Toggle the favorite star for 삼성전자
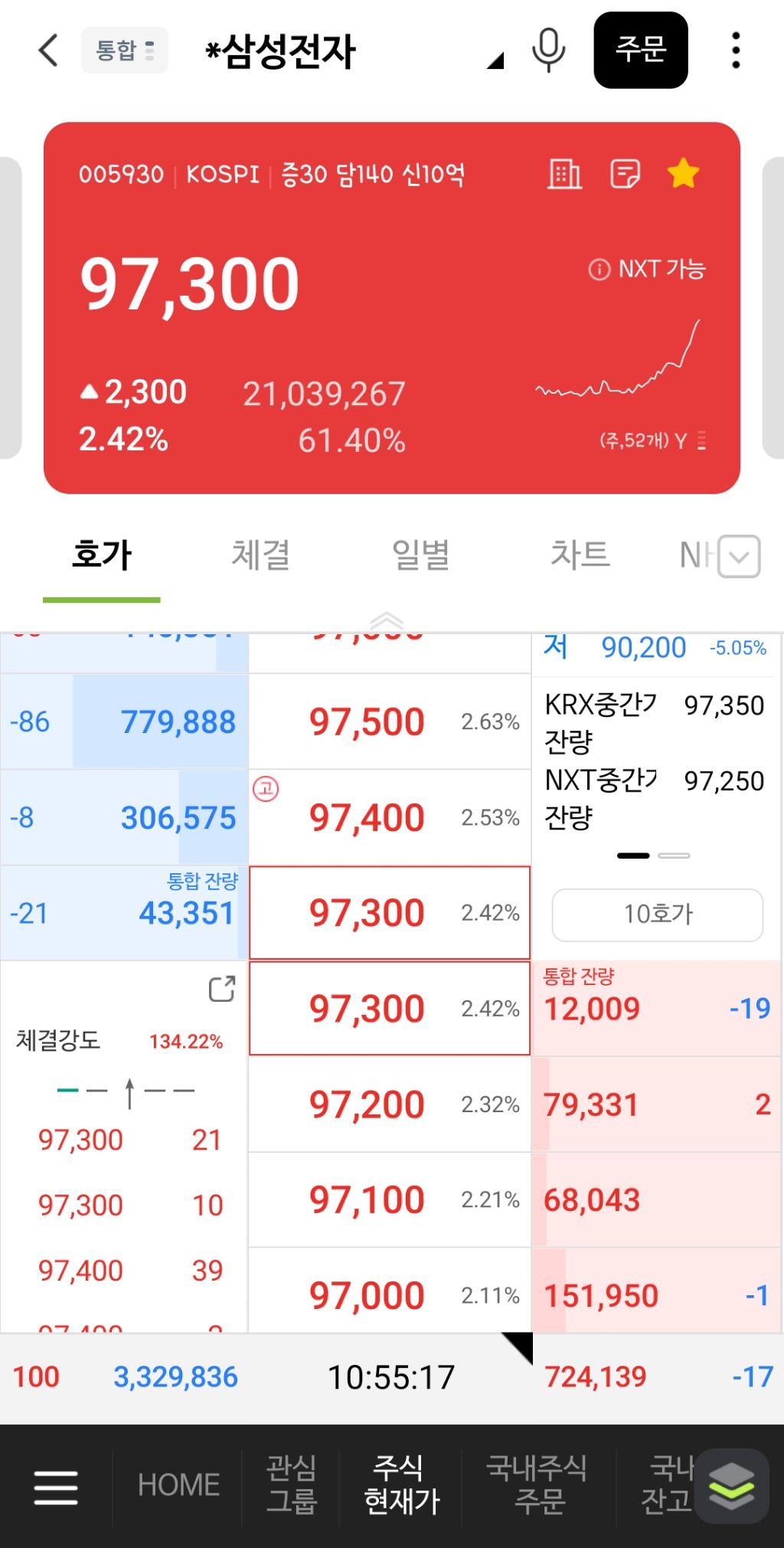784x1548 pixels. (684, 172)
